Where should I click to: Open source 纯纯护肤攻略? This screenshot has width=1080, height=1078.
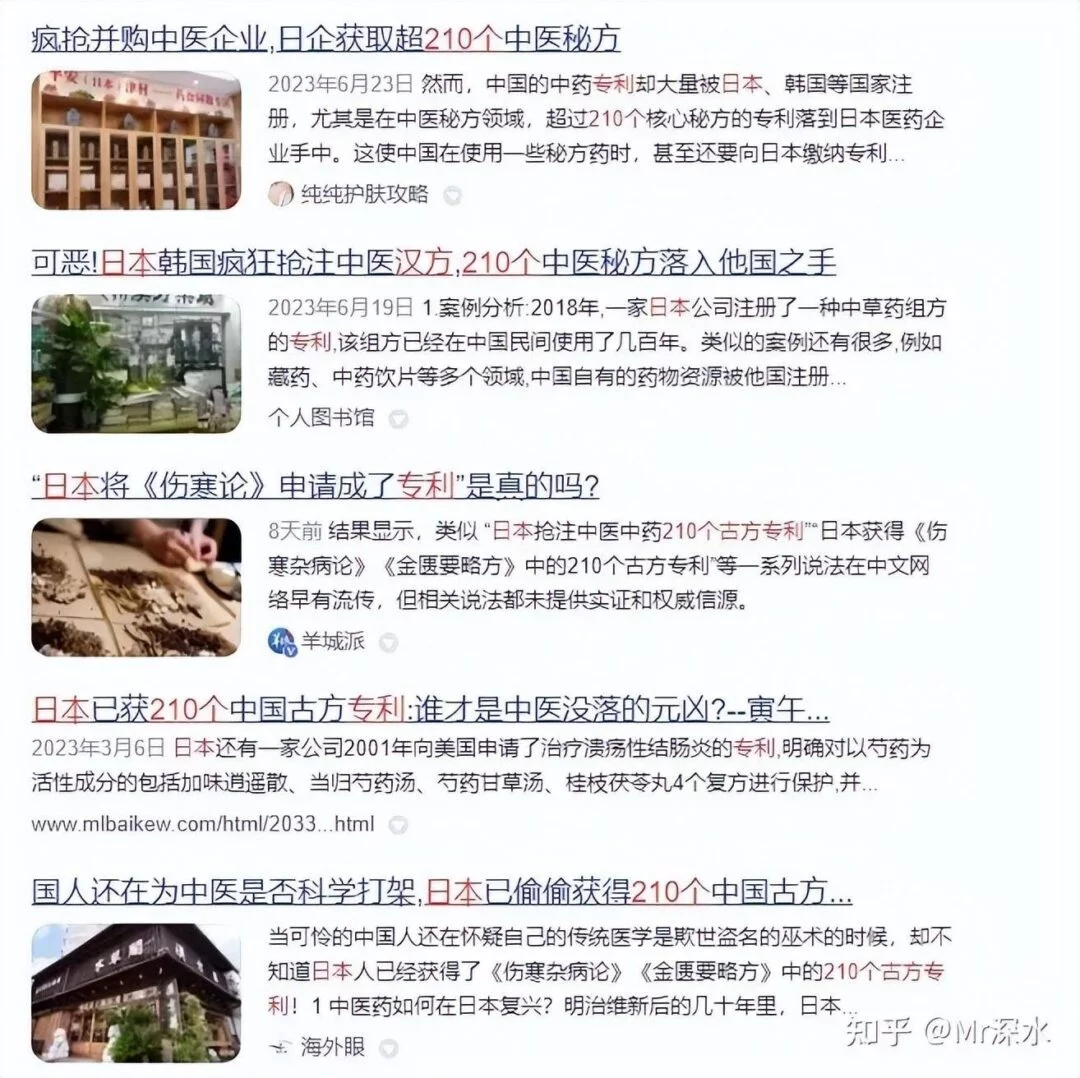point(364,194)
